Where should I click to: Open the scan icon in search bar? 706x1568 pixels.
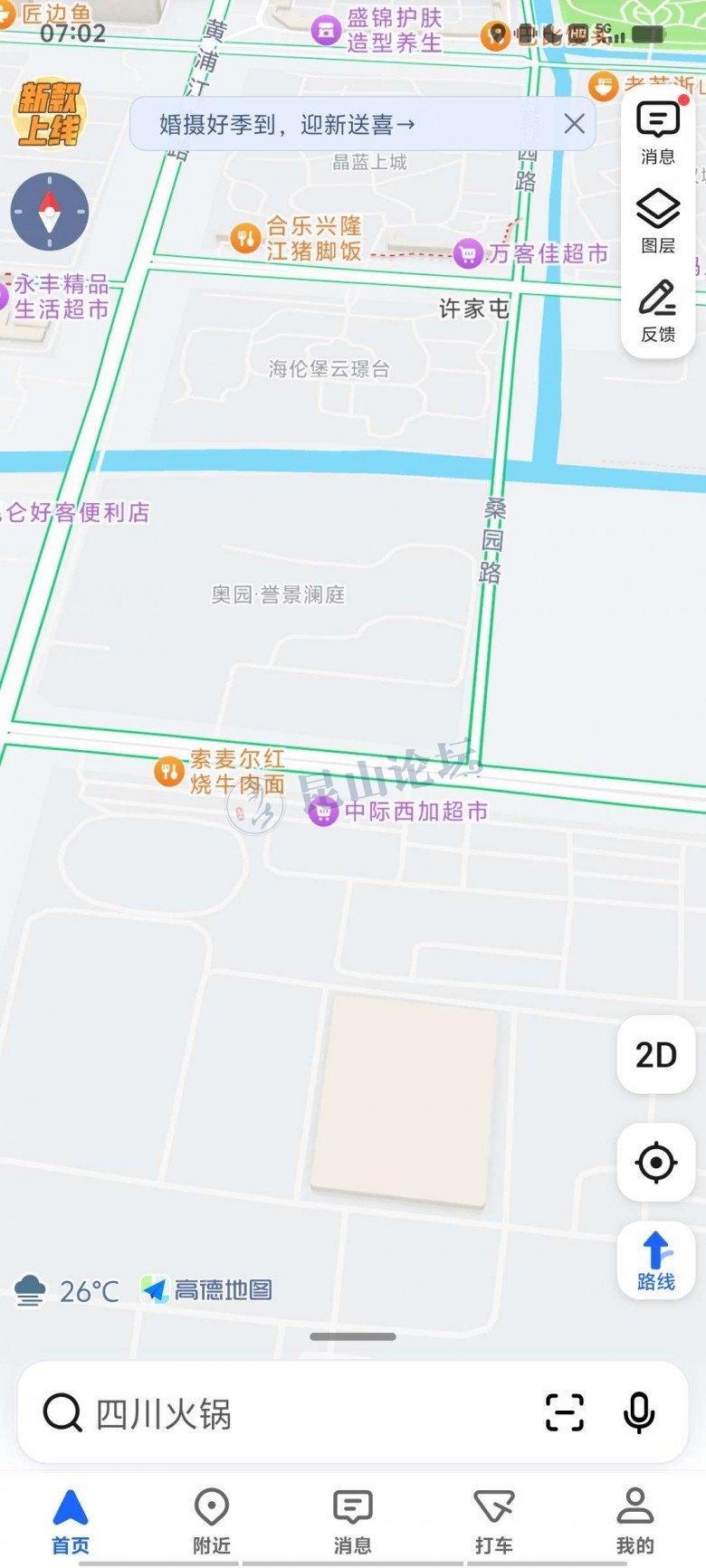[565, 1412]
